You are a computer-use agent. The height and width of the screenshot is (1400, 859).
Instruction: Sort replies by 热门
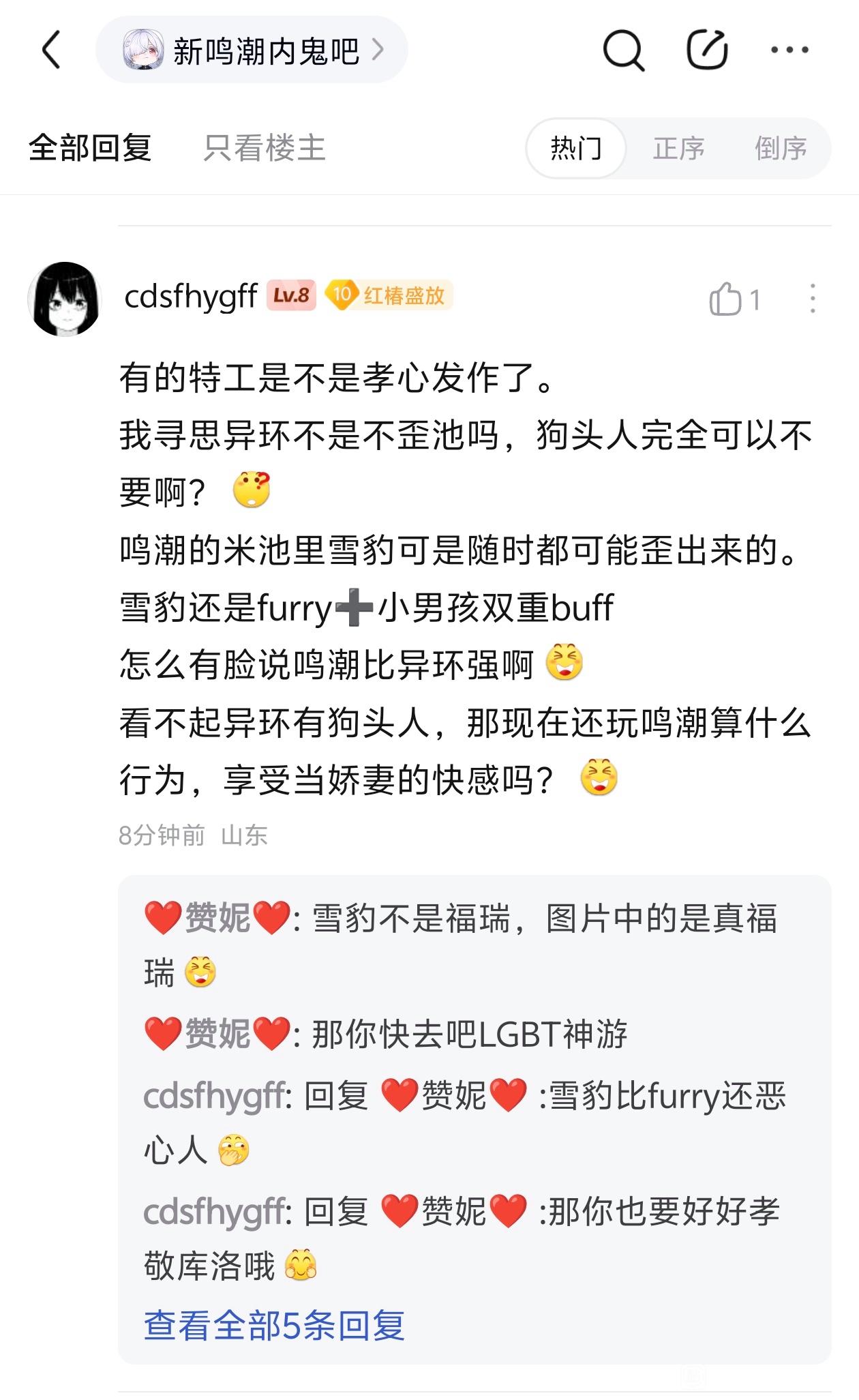point(576,148)
